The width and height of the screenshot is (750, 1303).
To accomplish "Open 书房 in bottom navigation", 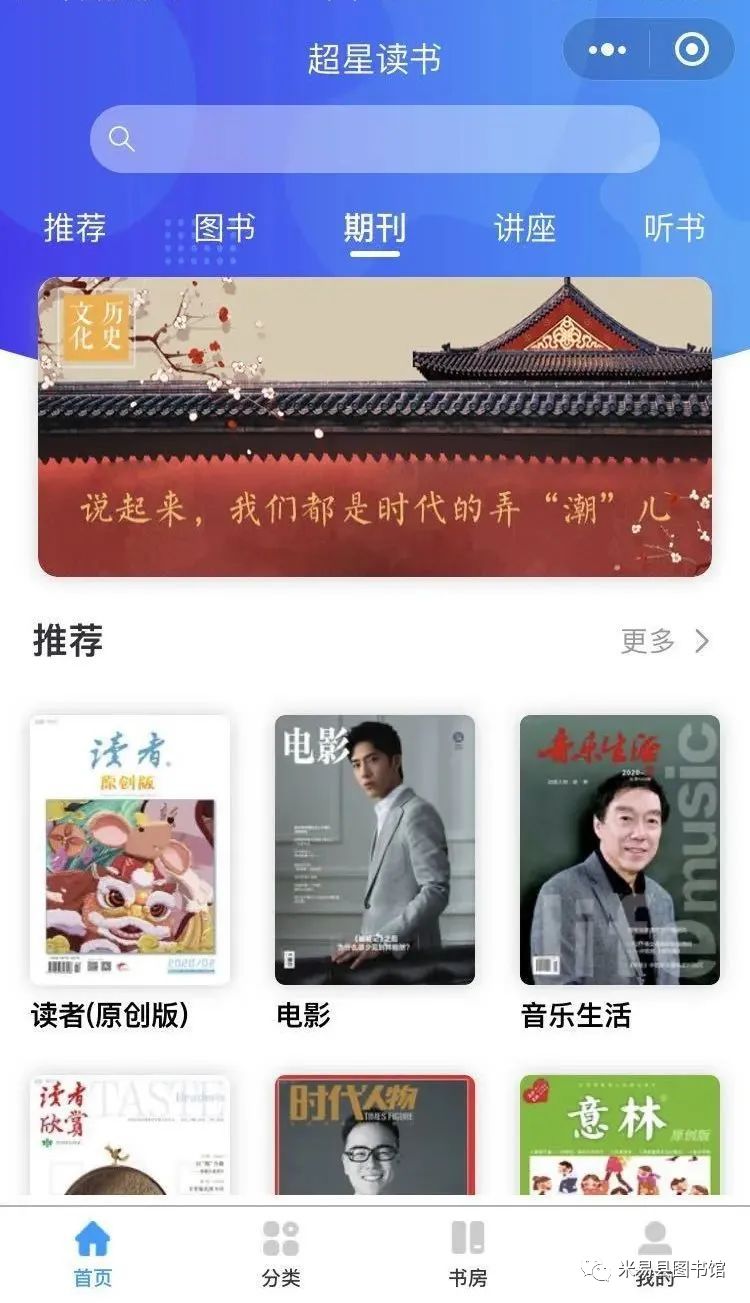I will 468,1254.
